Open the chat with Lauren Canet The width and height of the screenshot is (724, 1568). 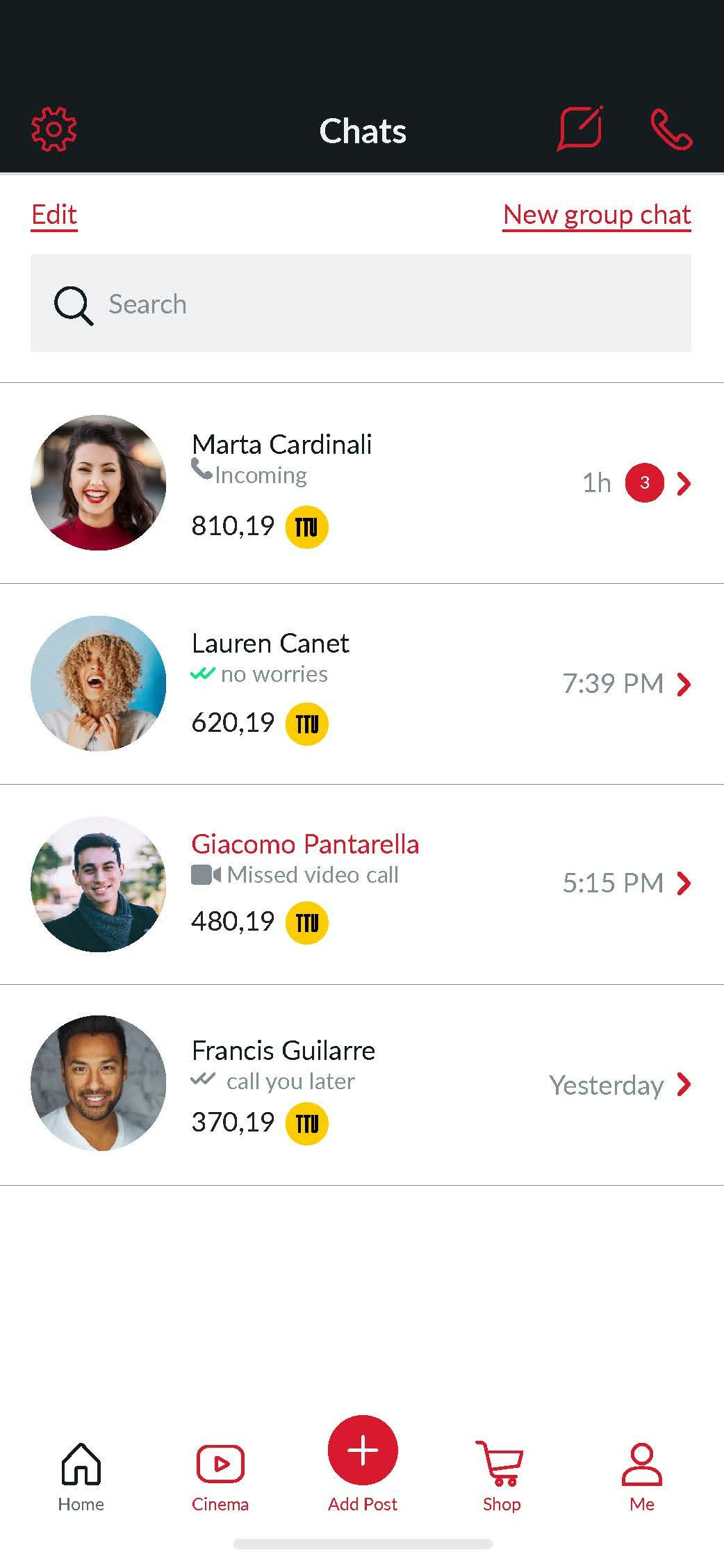pyautogui.click(x=362, y=684)
